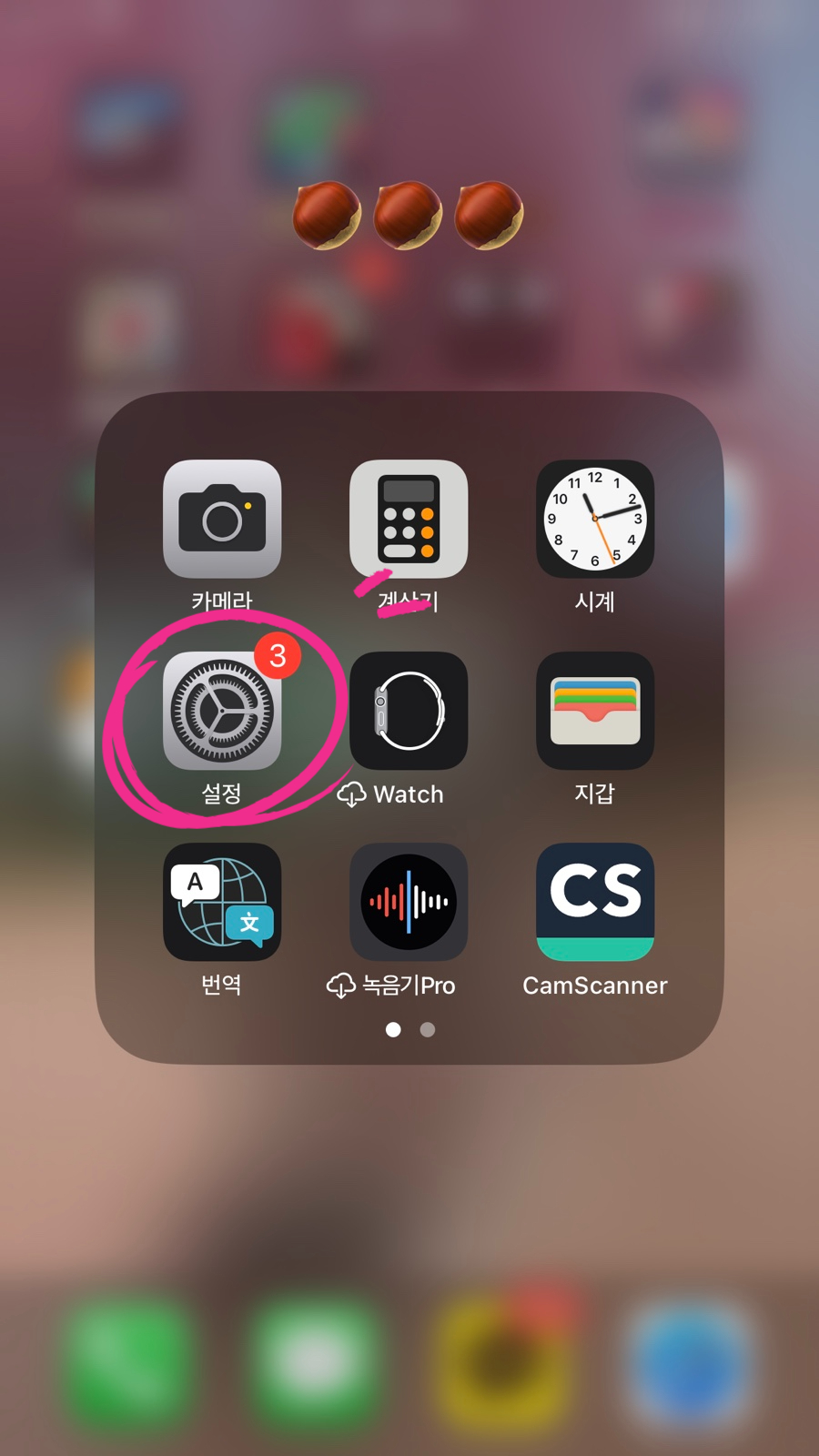
Task: Open the 시계 clock app
Action: [595, 519]
